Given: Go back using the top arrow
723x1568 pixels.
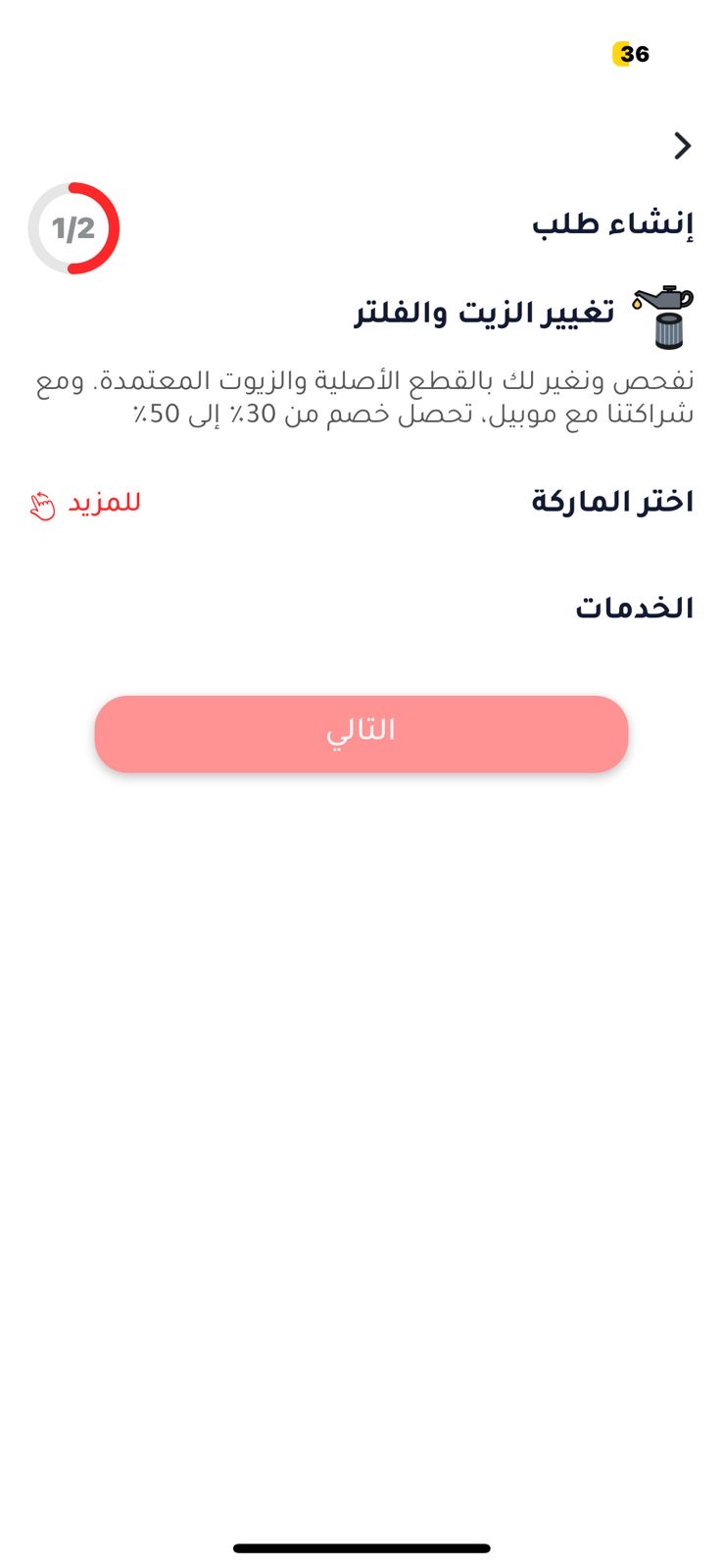Looking at the screenshot, I should point(682,146).
